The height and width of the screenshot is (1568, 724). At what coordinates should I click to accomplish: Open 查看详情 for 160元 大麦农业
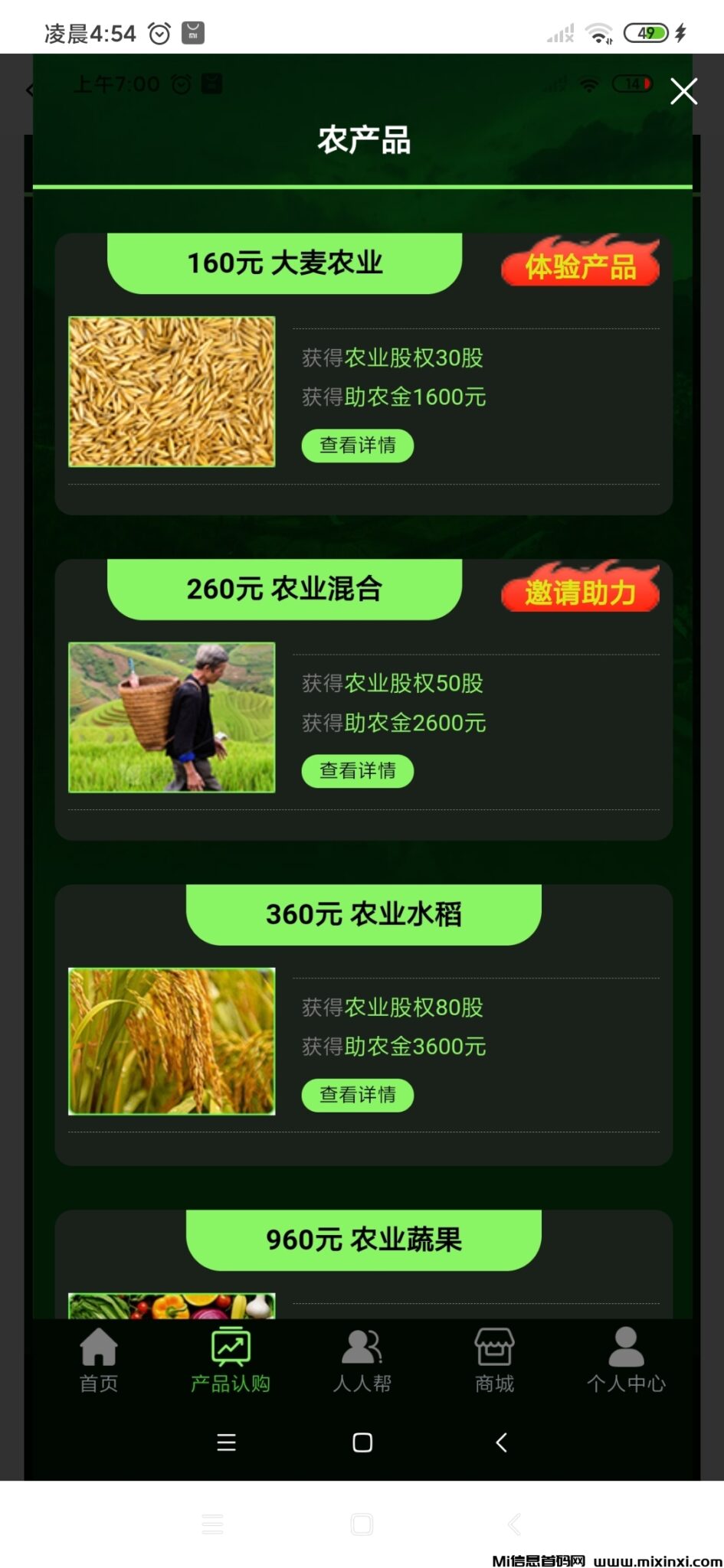(x=357, y=445)
